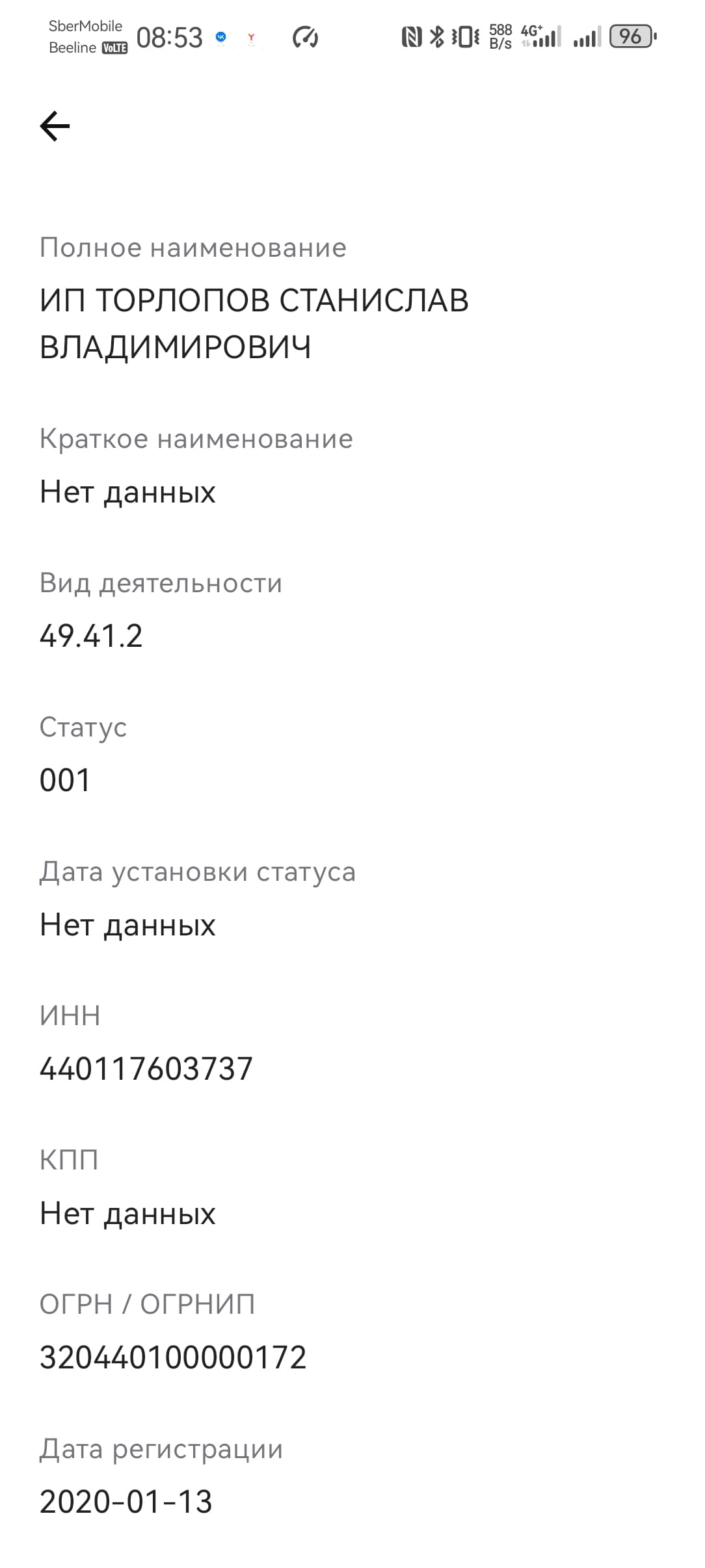705x1568 pixels.
Task: Go back using the arrow icon
Action: [x=55, y=126]
